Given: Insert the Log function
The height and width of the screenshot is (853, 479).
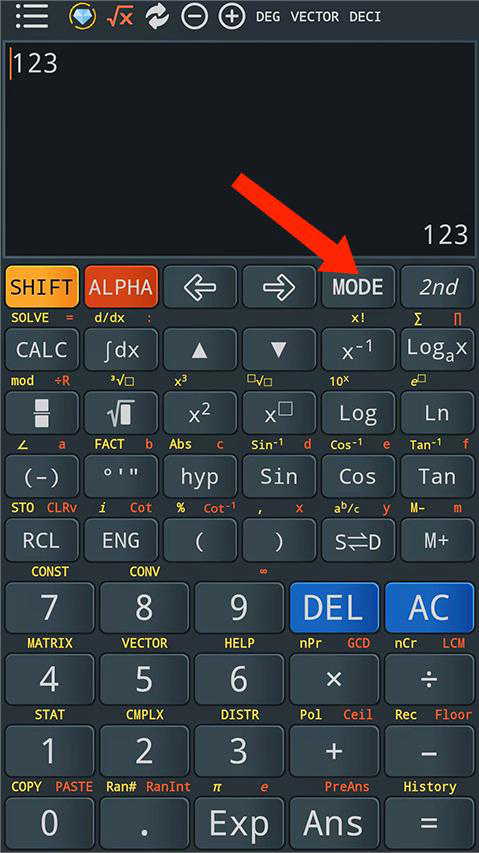Looking at the screenshot, I should [x=358, y=413].
